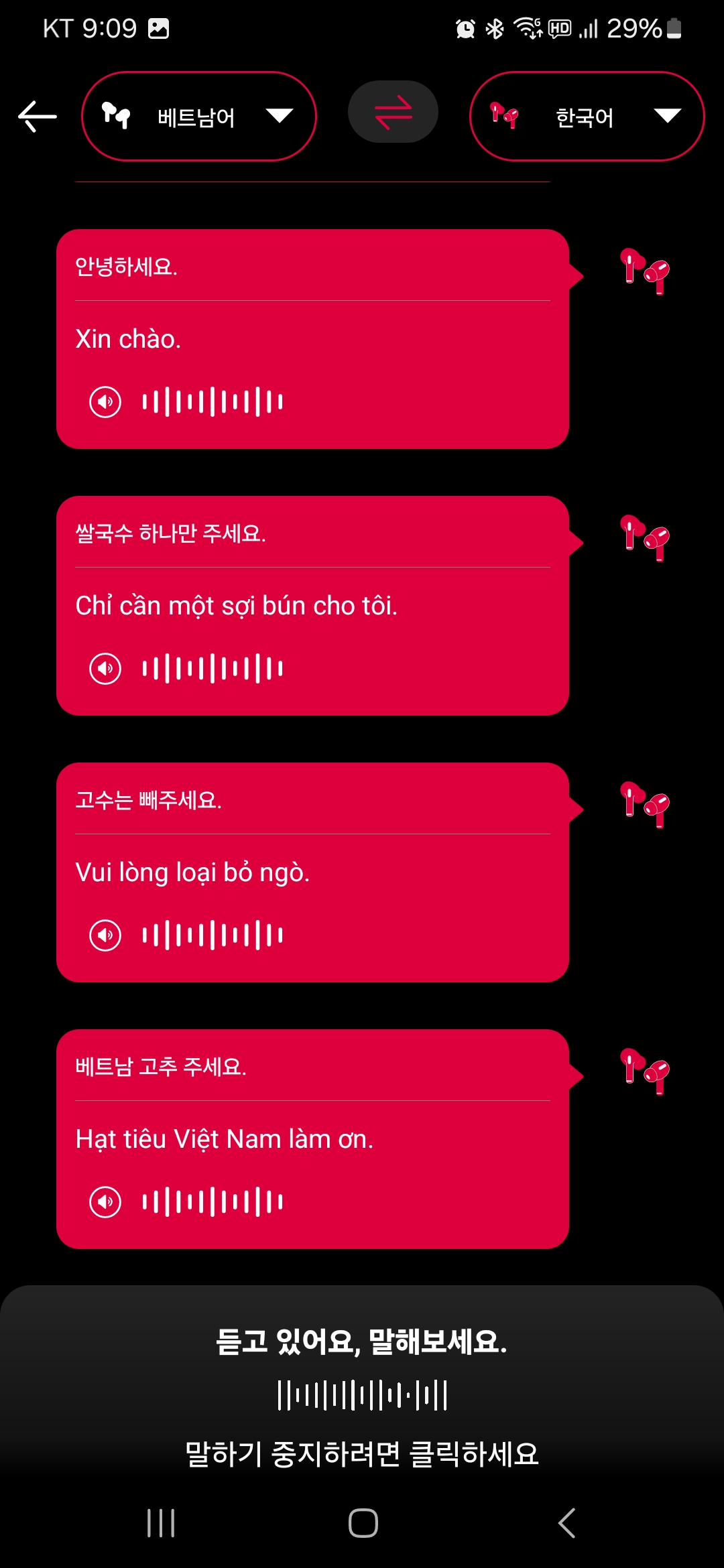Play audio for "Vui lòng loại bỏ ngò."
This screenshot has height=1568, width=724.
point(105,935)
